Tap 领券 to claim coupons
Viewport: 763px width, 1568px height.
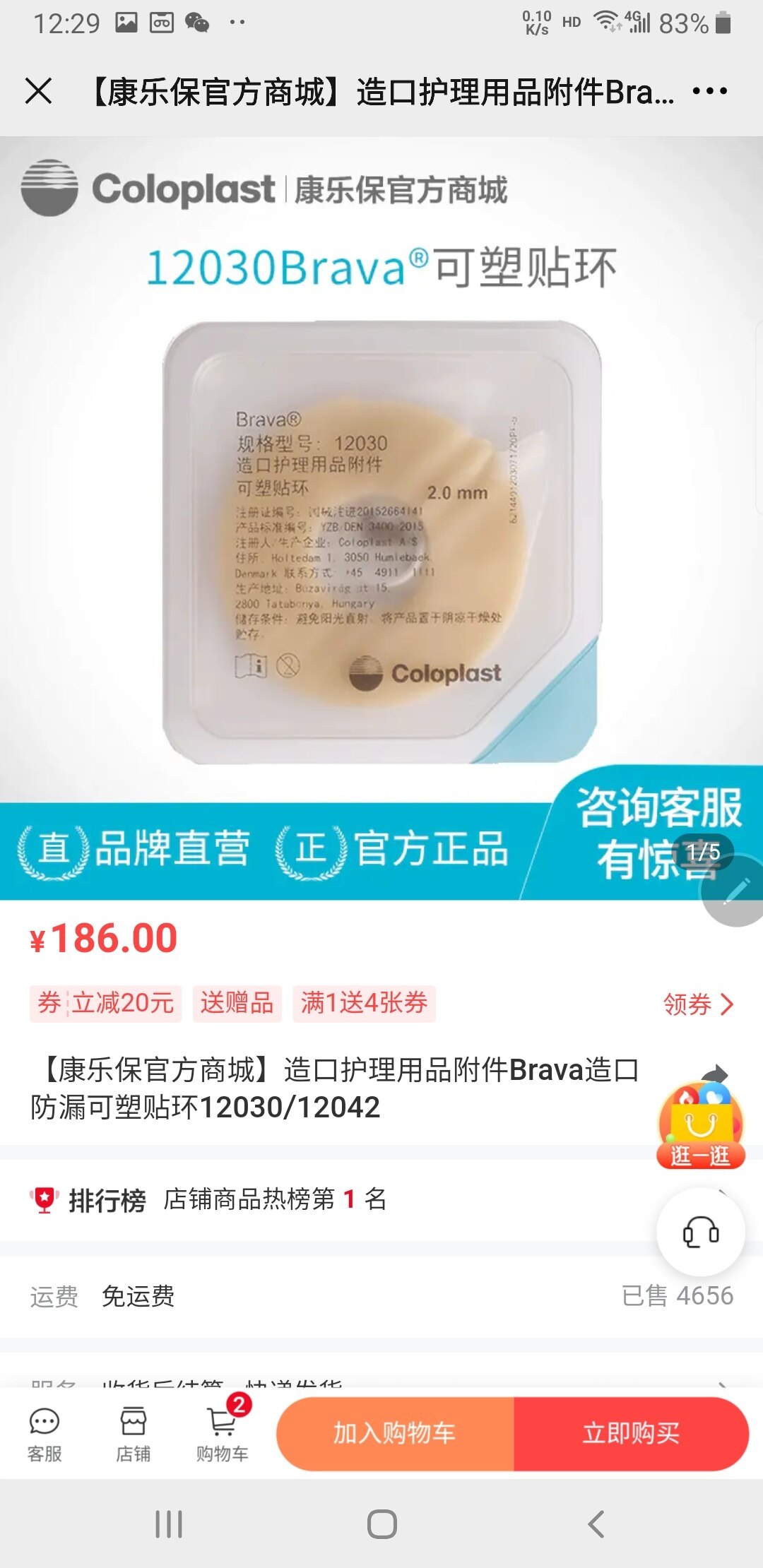[x=697, y=1004]
